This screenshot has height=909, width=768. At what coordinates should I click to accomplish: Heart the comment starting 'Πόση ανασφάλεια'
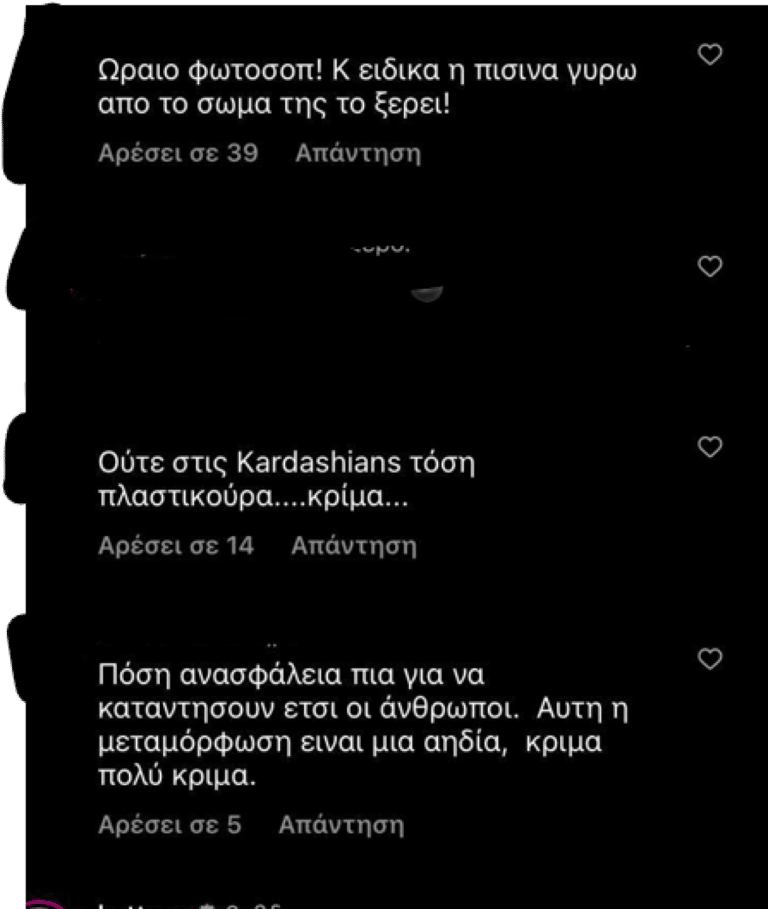click(x=709, y=659)
